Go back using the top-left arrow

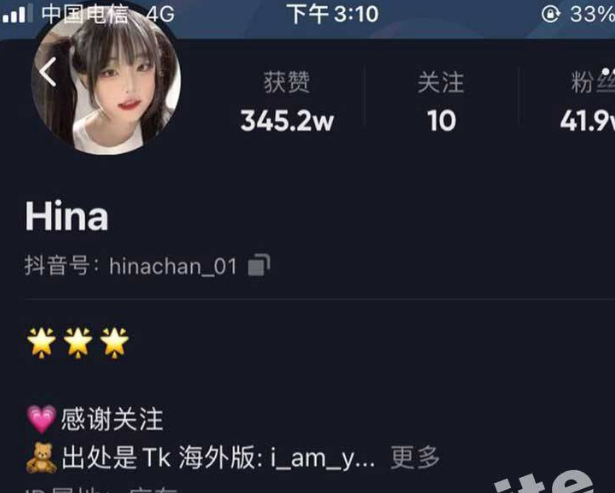click(x=47, y=71)
